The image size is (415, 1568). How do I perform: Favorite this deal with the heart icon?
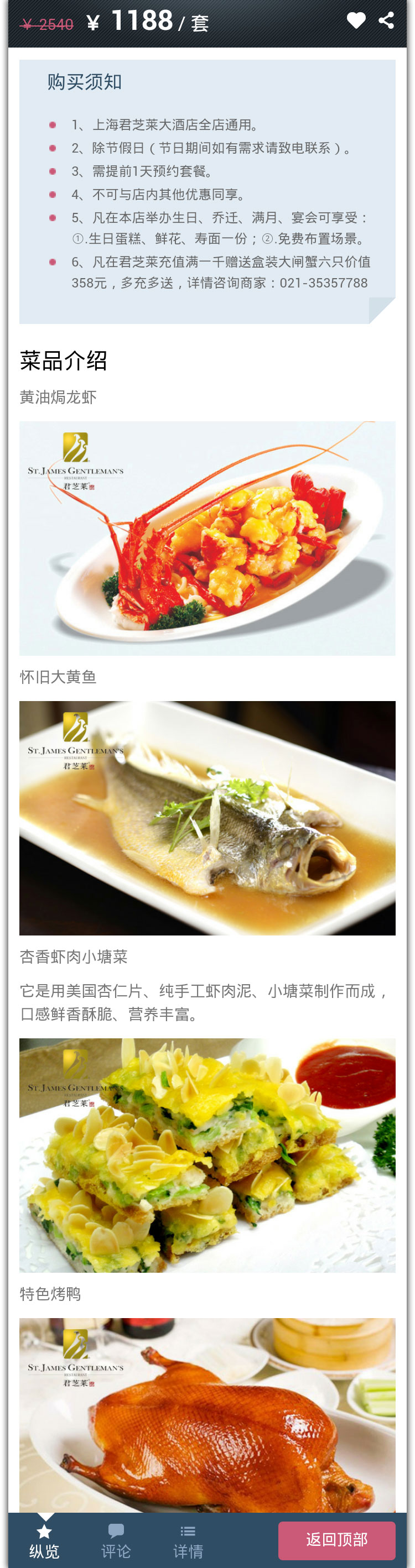click(356, 20)
